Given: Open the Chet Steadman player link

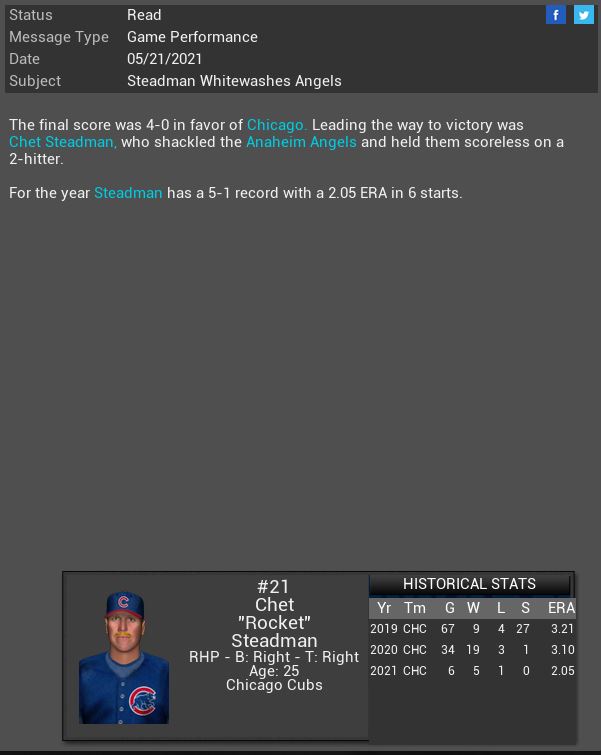Looking at the screenshot, I should [63, 142].
